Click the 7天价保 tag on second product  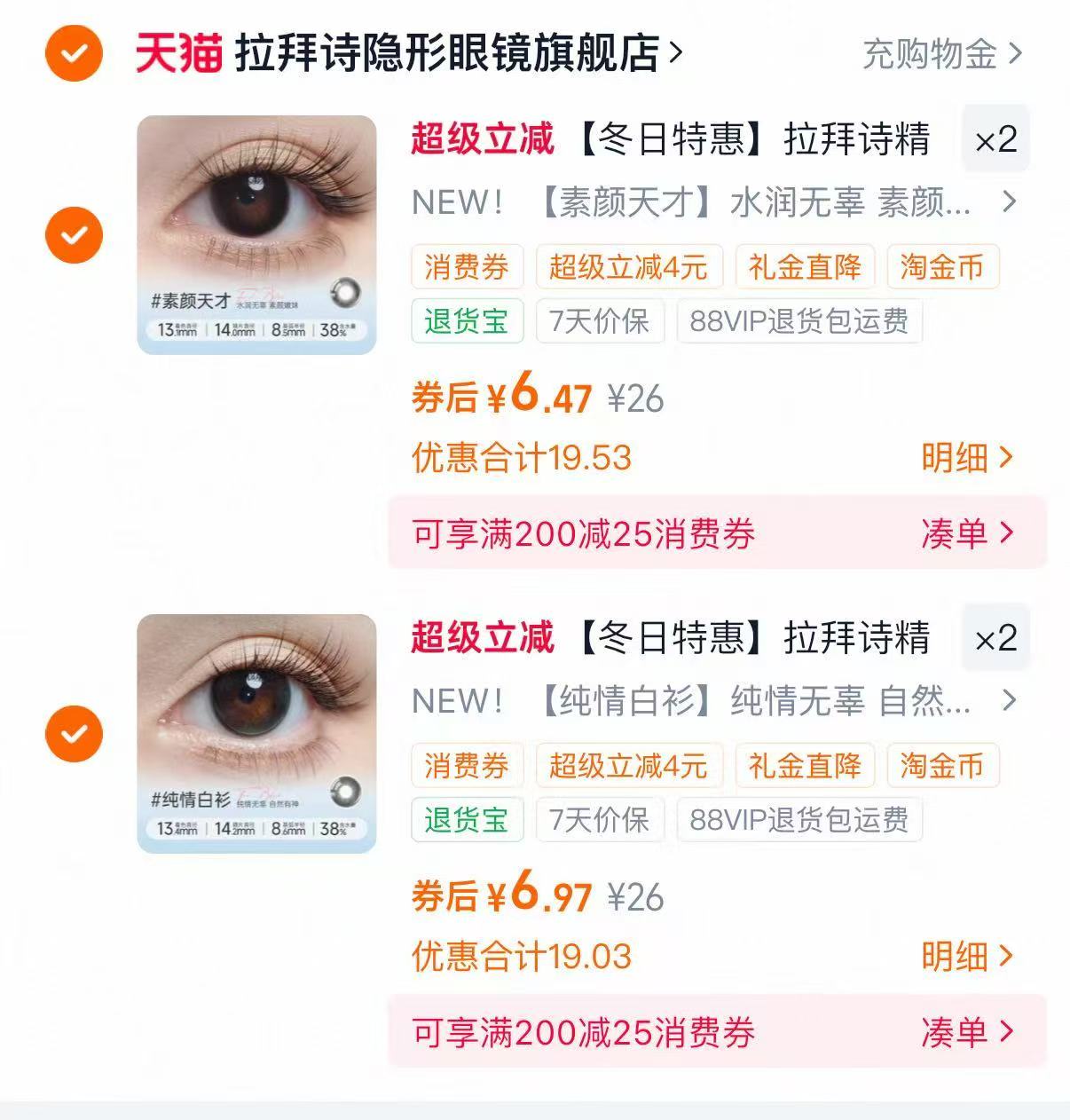pos(599,820)
